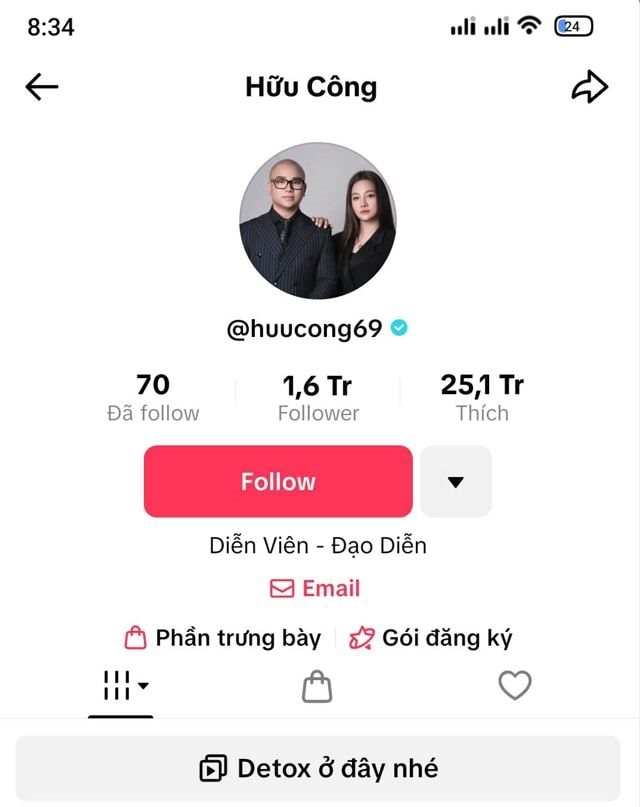The image size is (640, 807).
Task: View the 1,6 Tr Follower list
Action: click(x=318, y=397)
